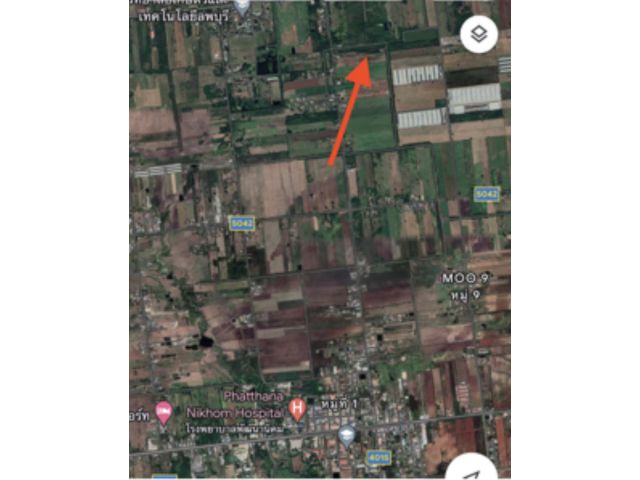Select the Phatthana Nikhom Hospital pin
This screenshot has height=480, width=640.
pos(297,408)
